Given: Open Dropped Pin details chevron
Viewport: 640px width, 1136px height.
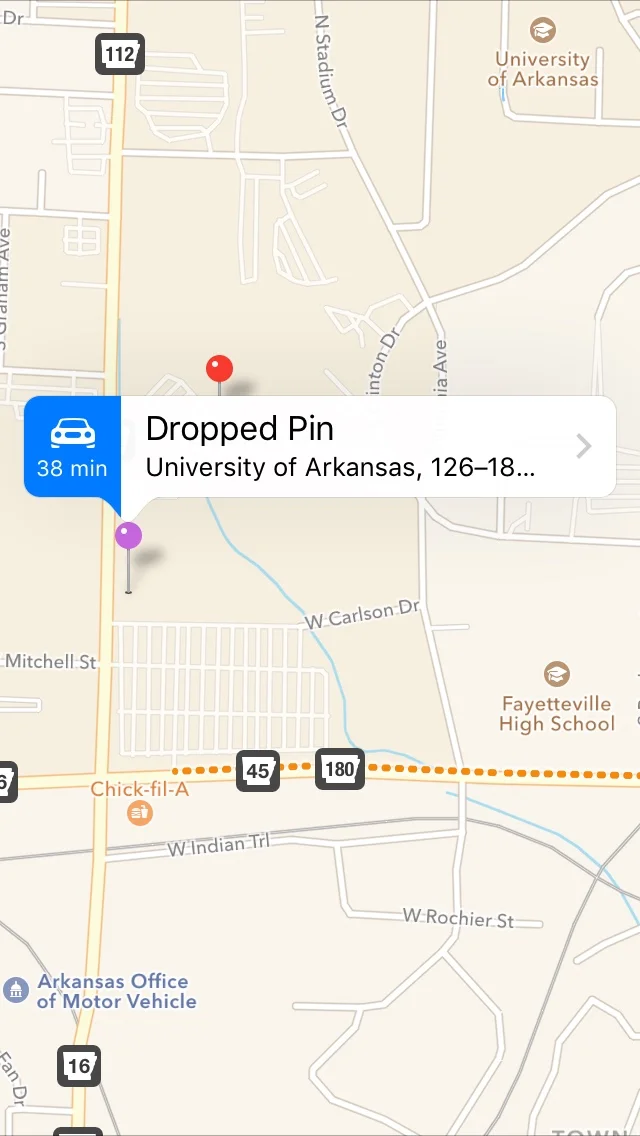Looking at the screenshot, I should point(584,446).
